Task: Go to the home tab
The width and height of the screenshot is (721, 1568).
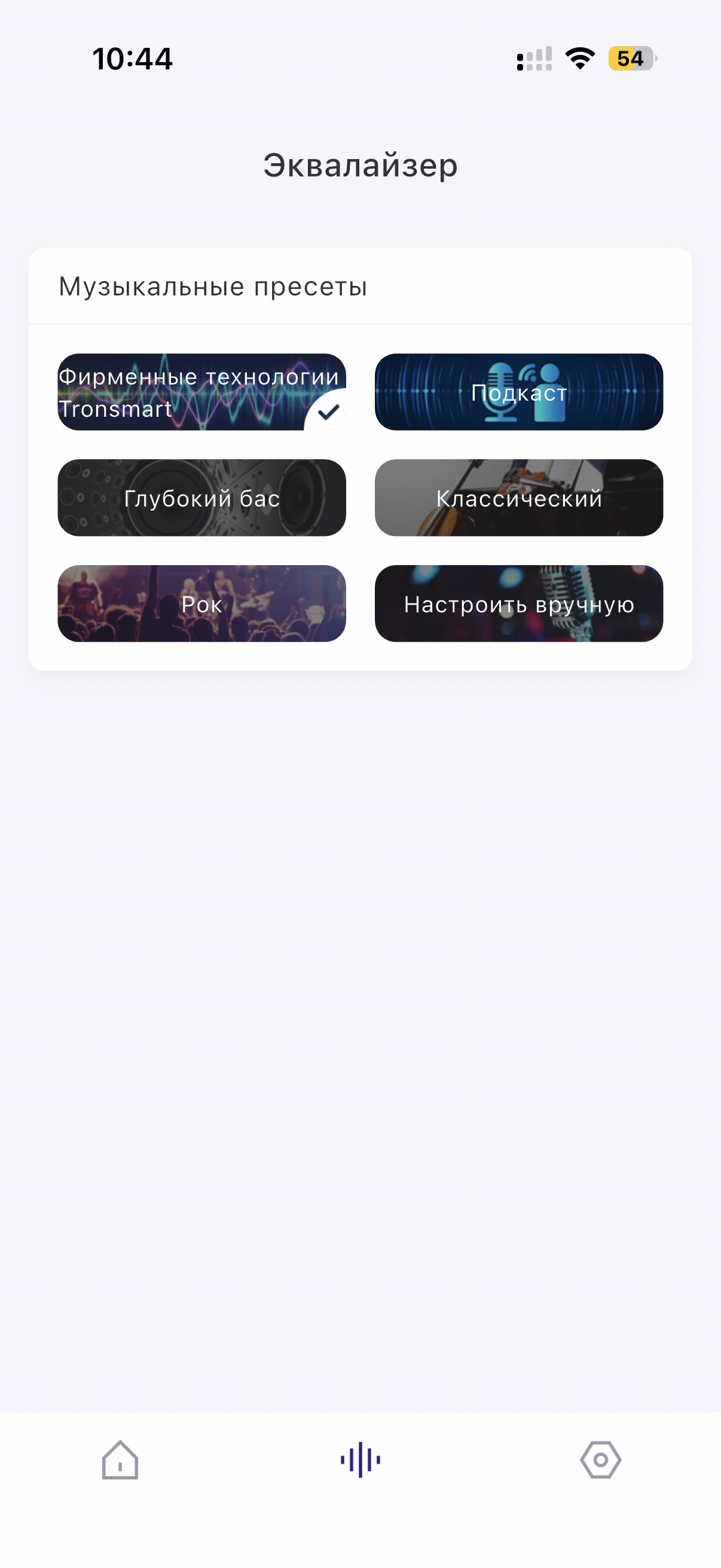Action: pos(120,1460)
